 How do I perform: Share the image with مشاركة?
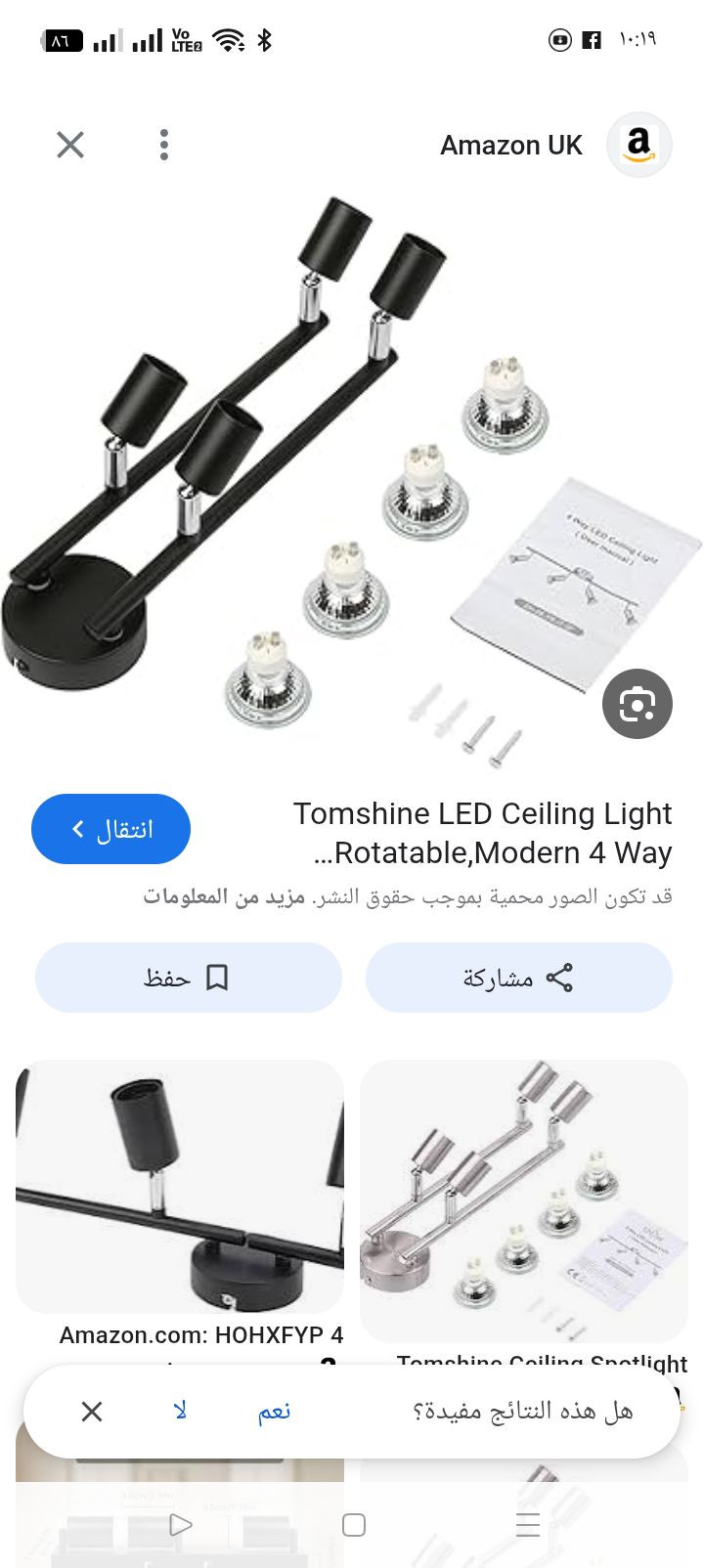518,978
